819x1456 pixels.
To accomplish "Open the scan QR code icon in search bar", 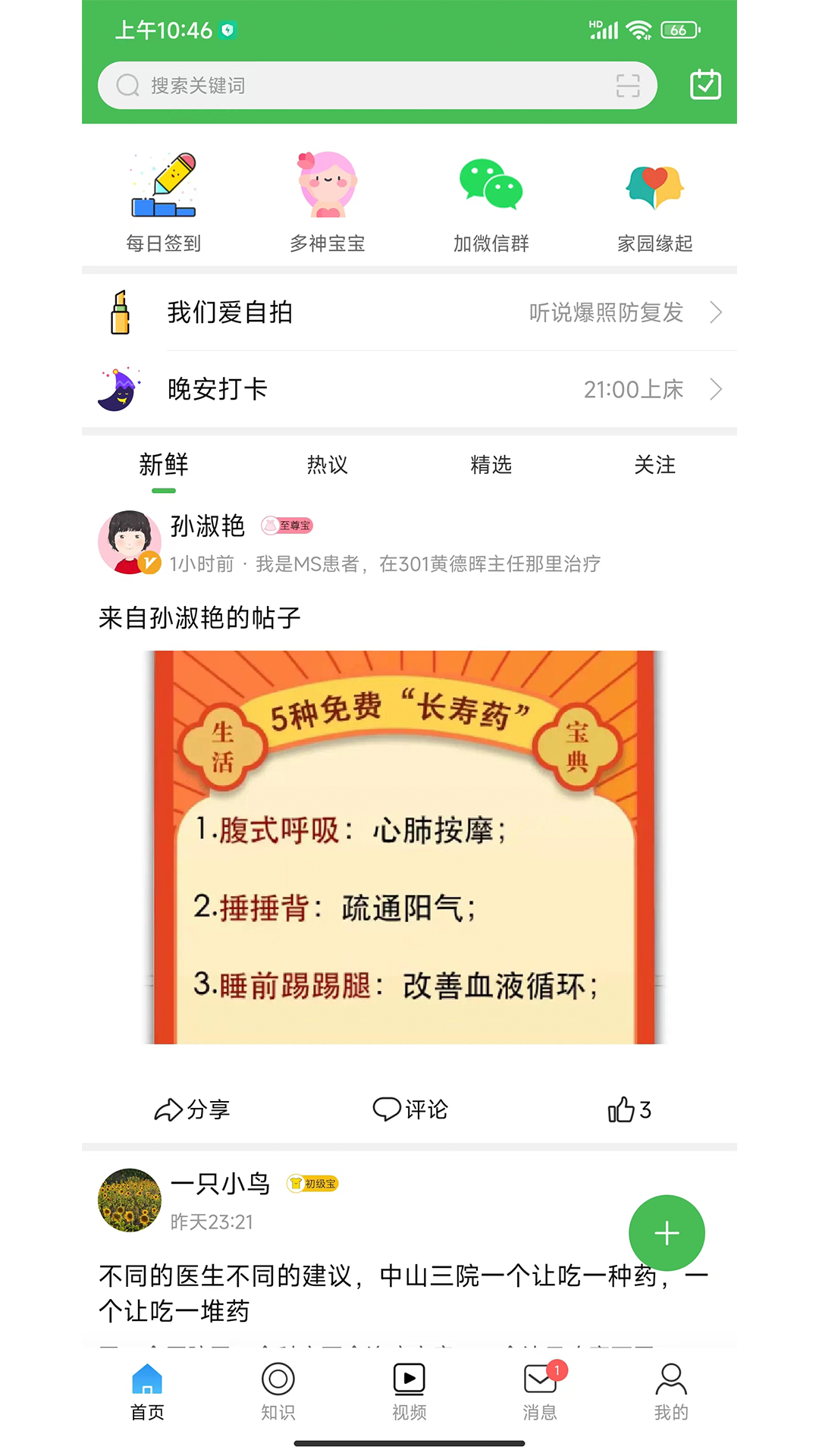I will (627, 86).
